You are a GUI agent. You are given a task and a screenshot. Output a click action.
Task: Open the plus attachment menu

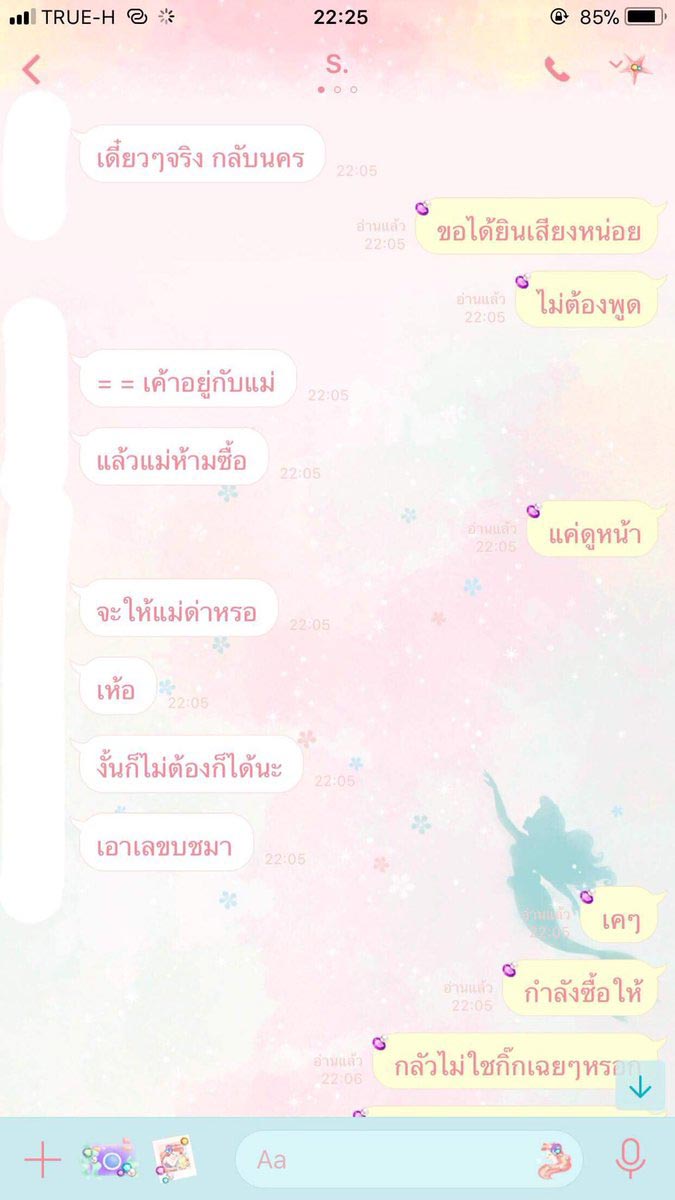(42, 1159)
